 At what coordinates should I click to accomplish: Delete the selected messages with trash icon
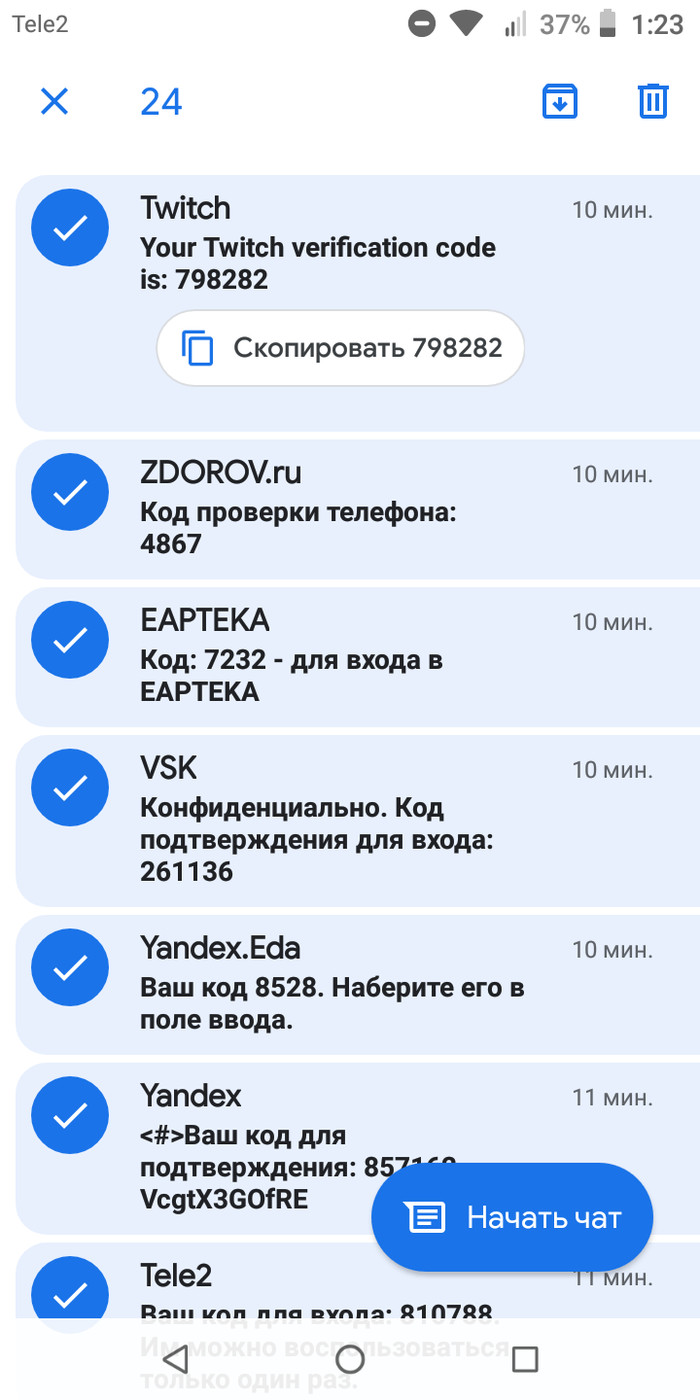point(653,102)
